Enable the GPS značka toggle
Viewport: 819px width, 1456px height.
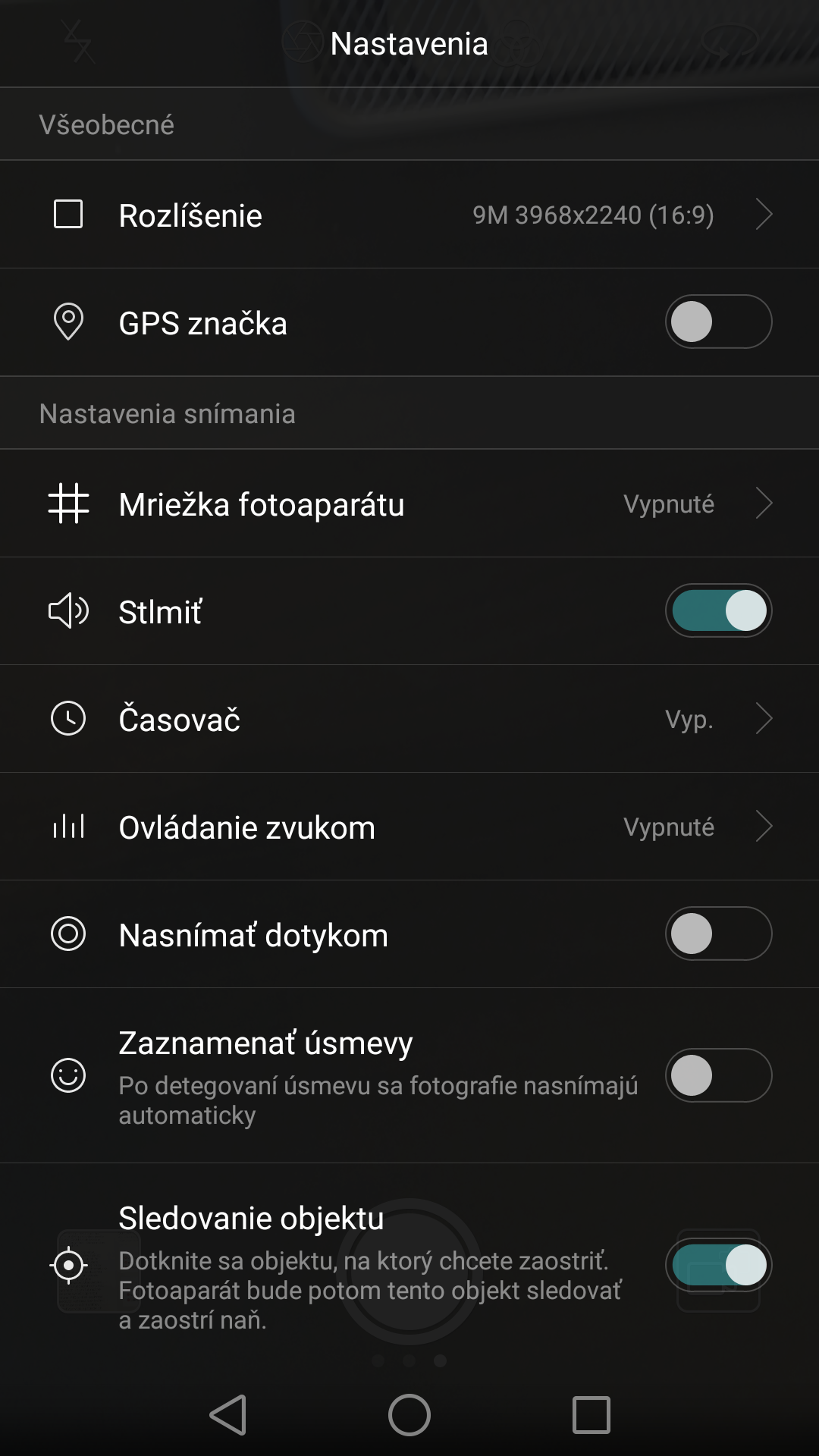click(x=718, y=322)
